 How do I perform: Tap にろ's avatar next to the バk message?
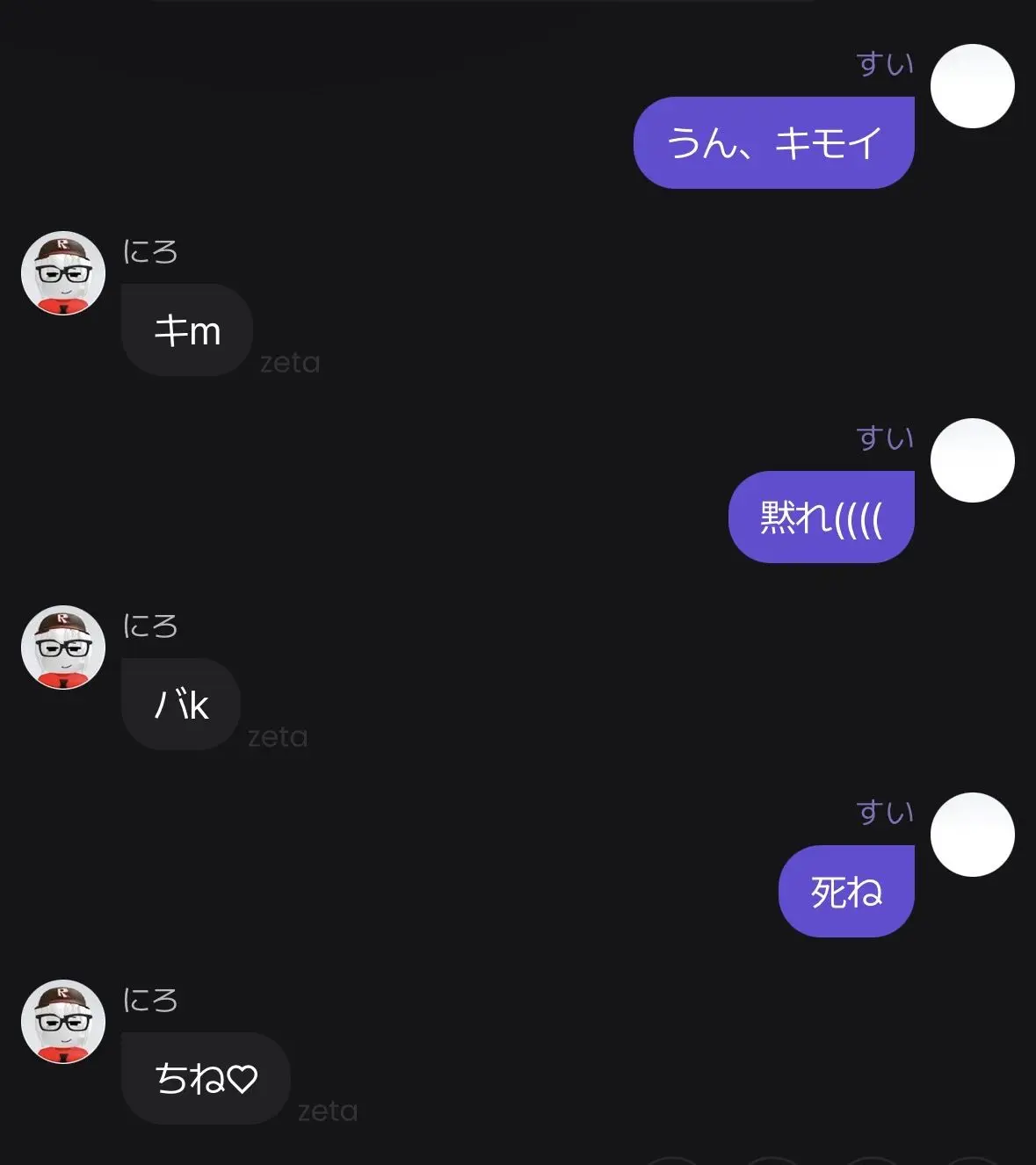tap(63, 648)
